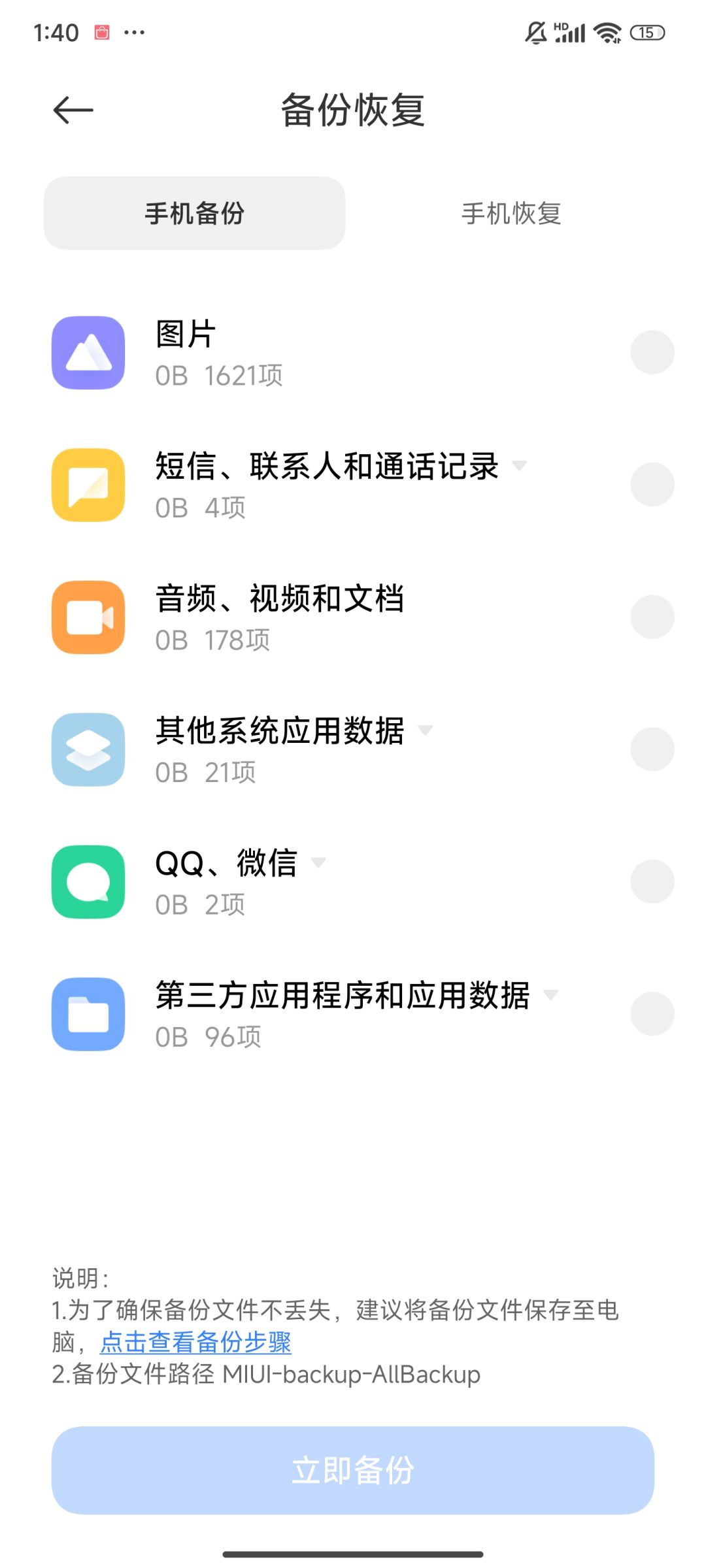Enable backup for QQ、微信
706x1568 pixels.
coord(652,881)
